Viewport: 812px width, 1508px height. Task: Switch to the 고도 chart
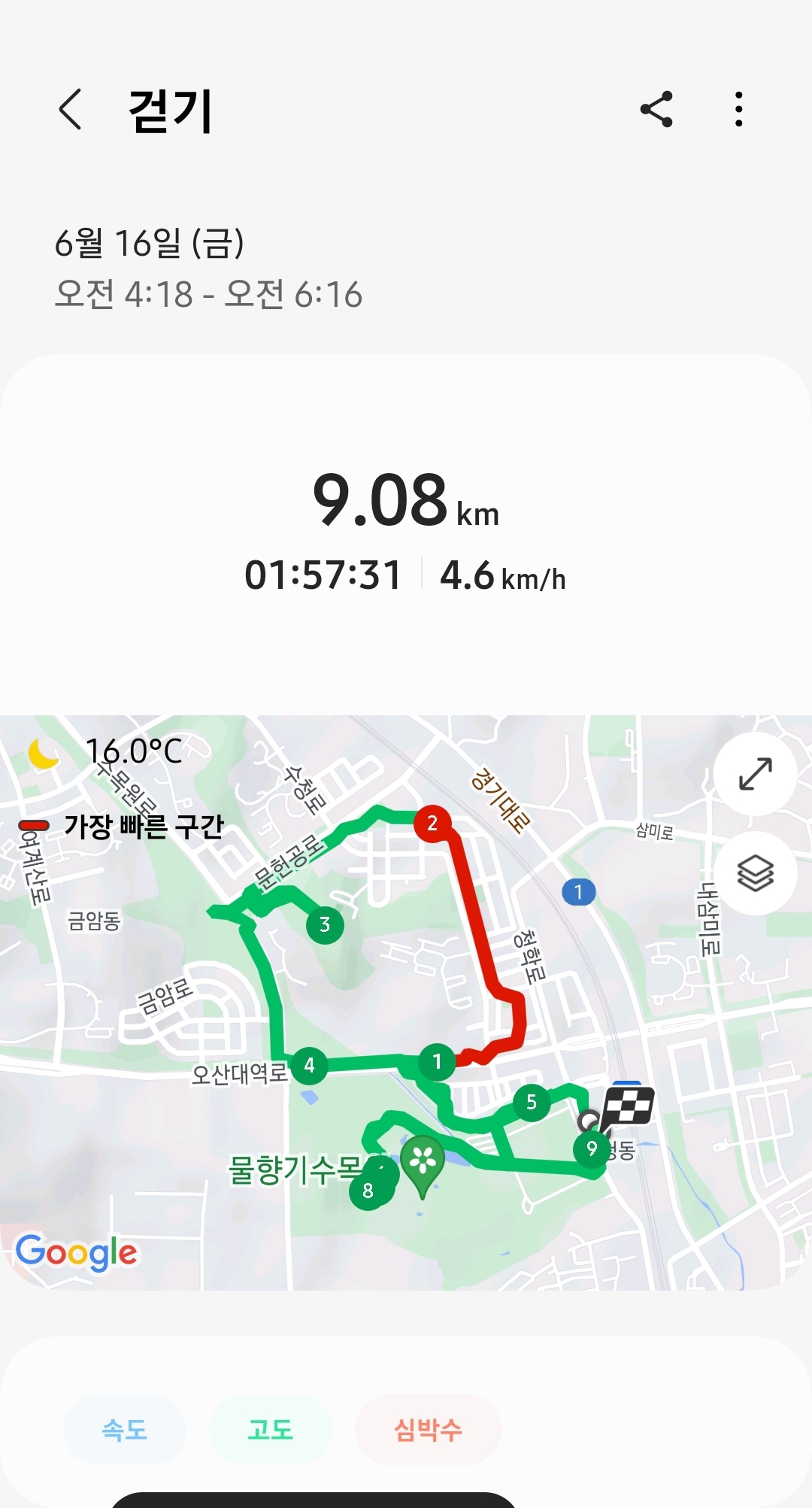[x=271, y=1429]
